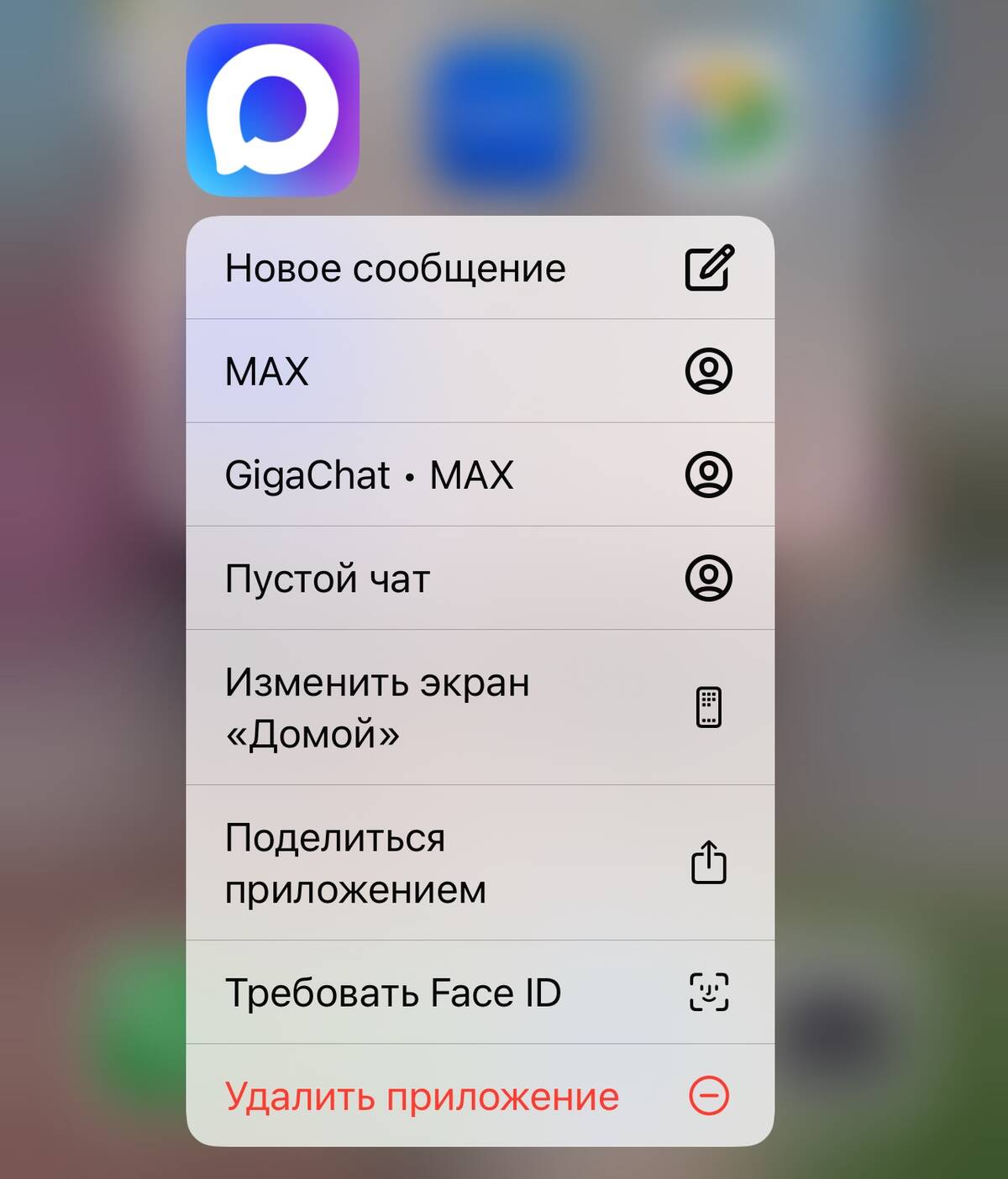Tap Удалить приложение to delete the app

[479, 1096]
